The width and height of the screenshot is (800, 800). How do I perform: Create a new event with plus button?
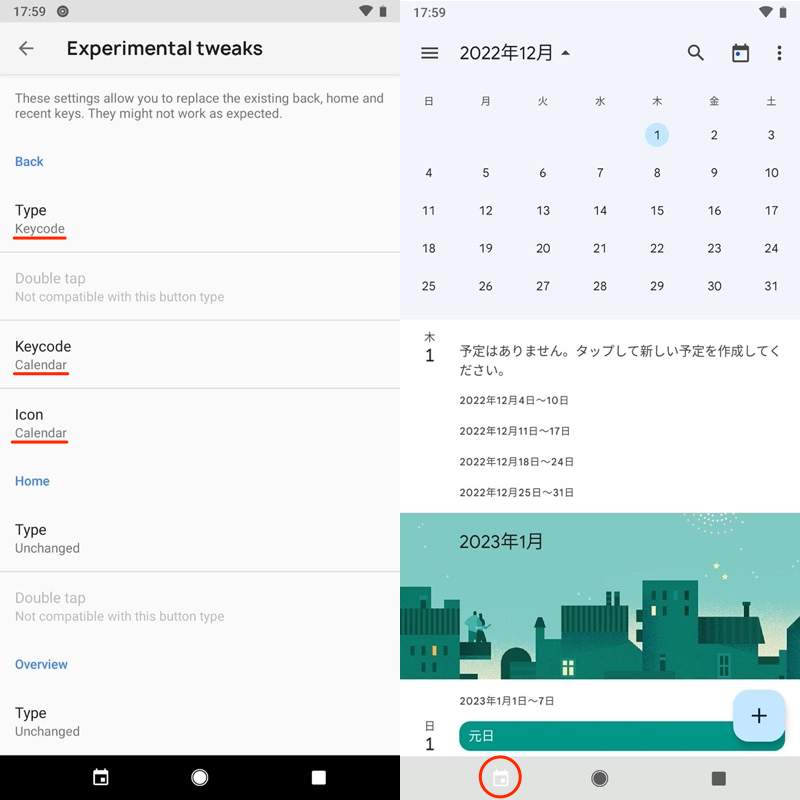tap(759, 716)
